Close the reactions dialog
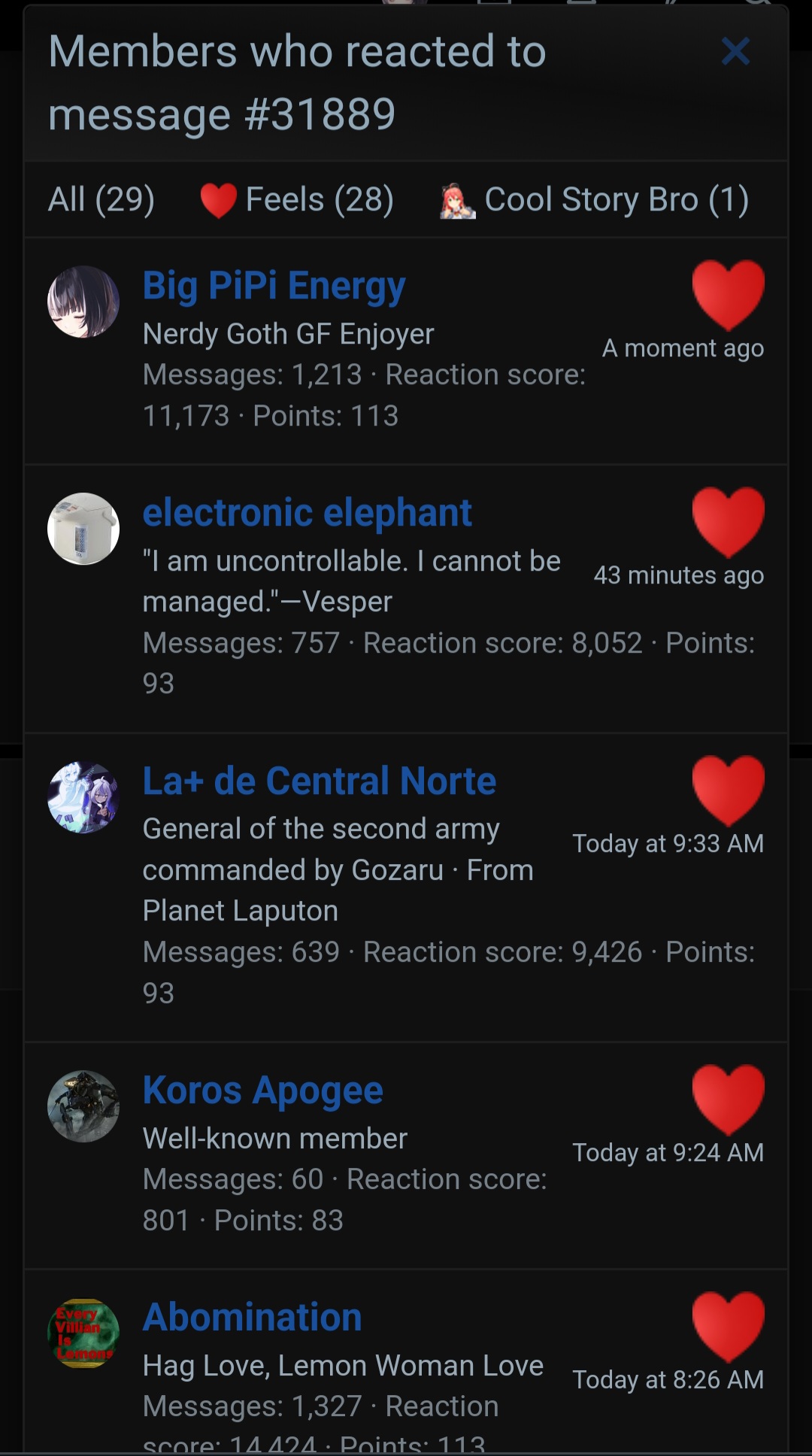This screenshot has width=812, height=1456. pos(735,52)
